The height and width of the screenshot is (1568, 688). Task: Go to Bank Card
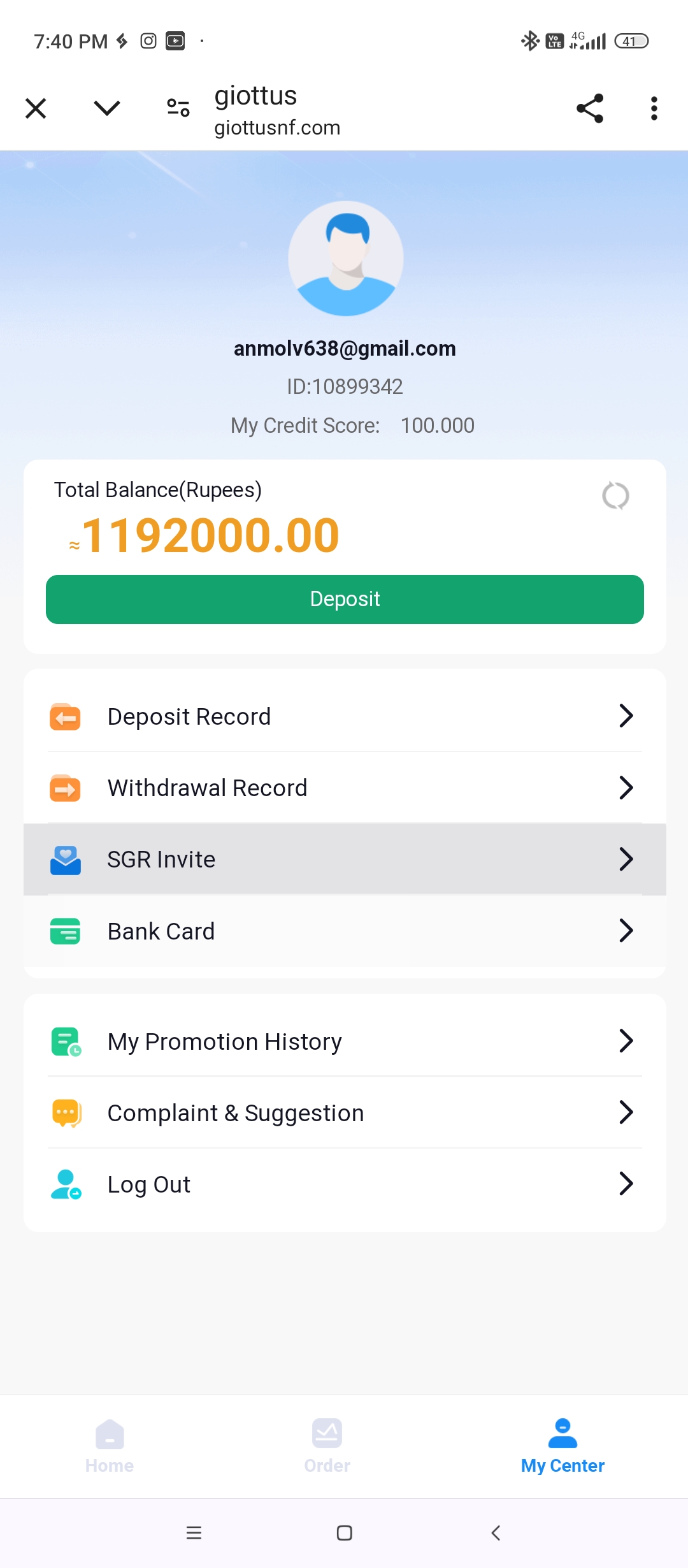coord(345,931)
